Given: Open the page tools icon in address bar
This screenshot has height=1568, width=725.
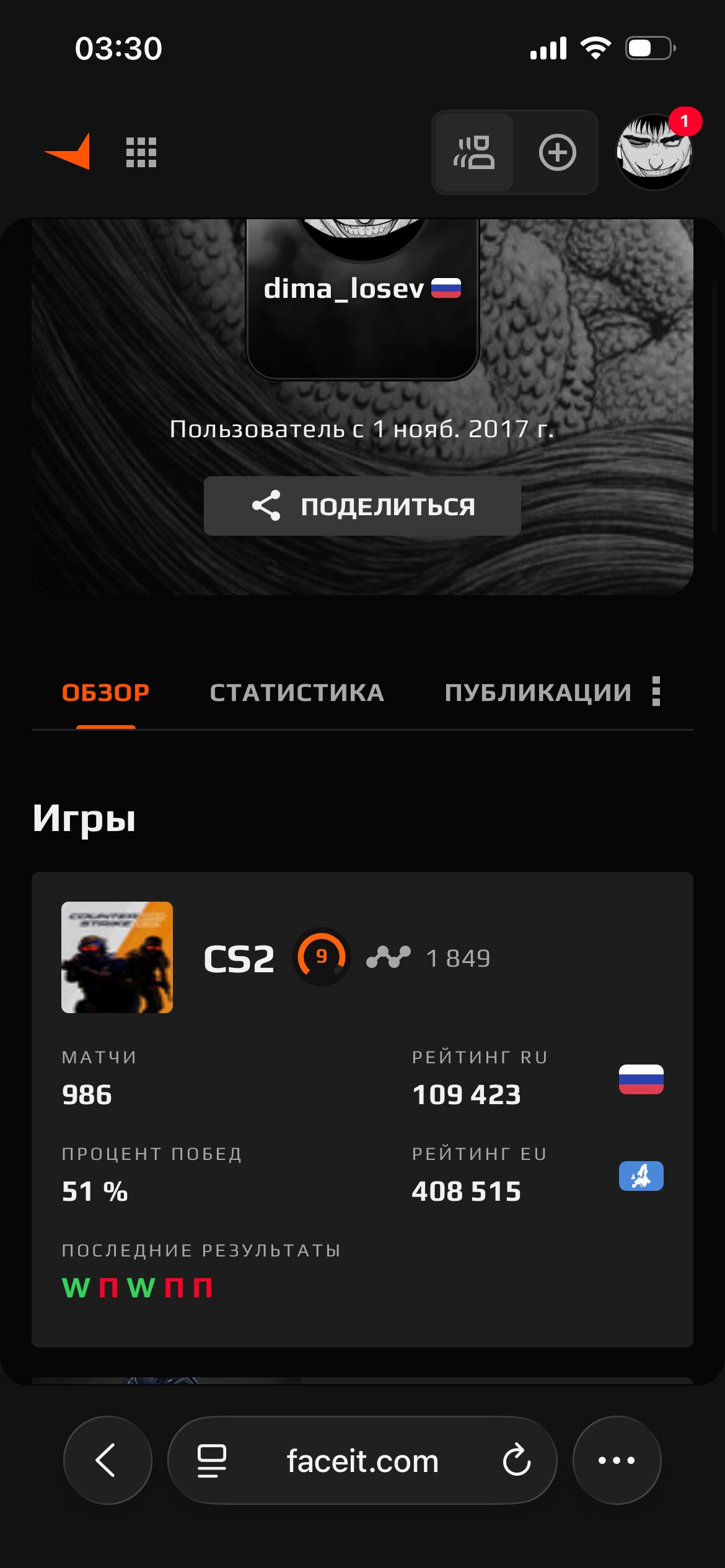Looking at the screenshot, I should point(212,1461).
